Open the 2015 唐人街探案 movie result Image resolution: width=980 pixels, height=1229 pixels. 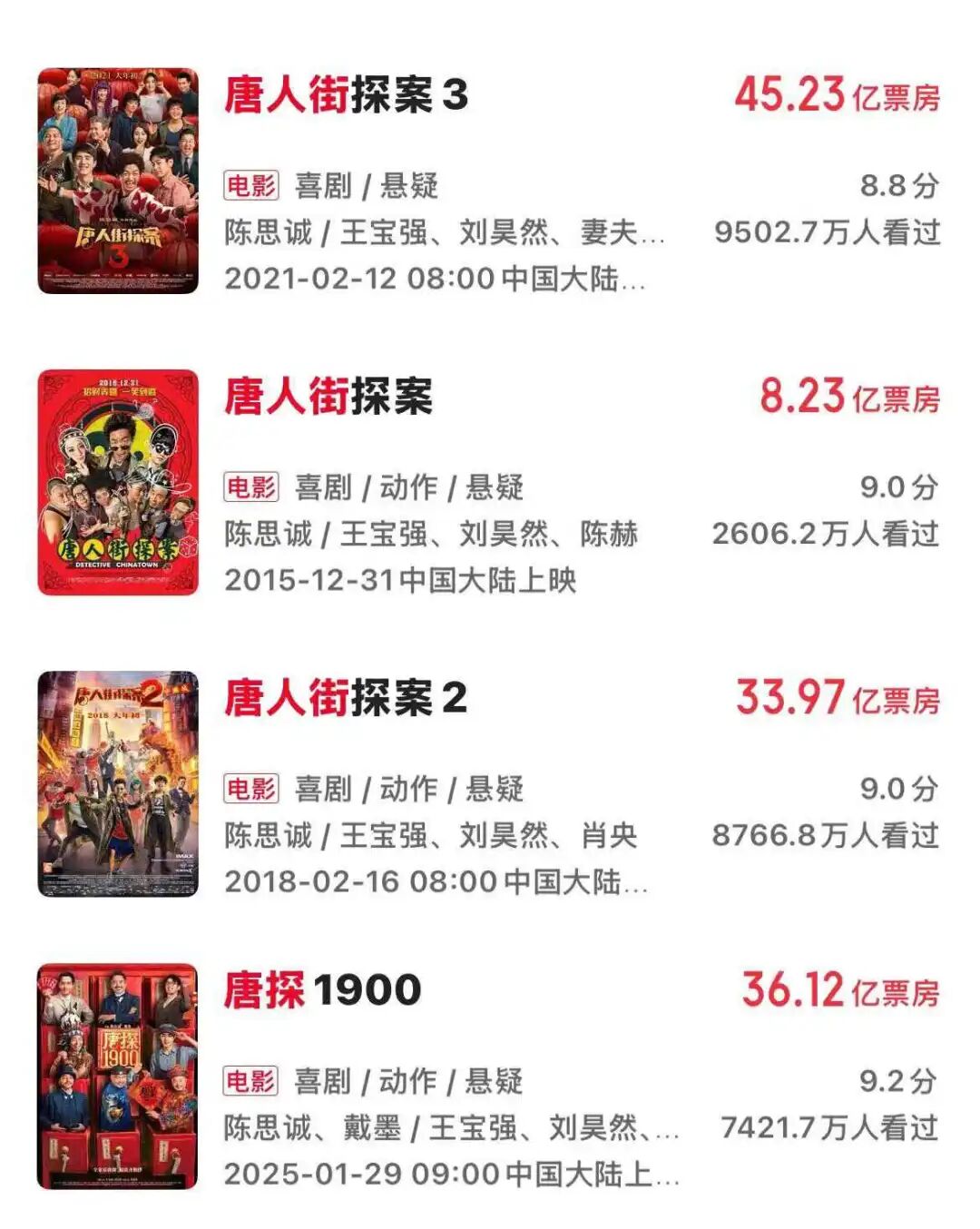tap(328, 398)
